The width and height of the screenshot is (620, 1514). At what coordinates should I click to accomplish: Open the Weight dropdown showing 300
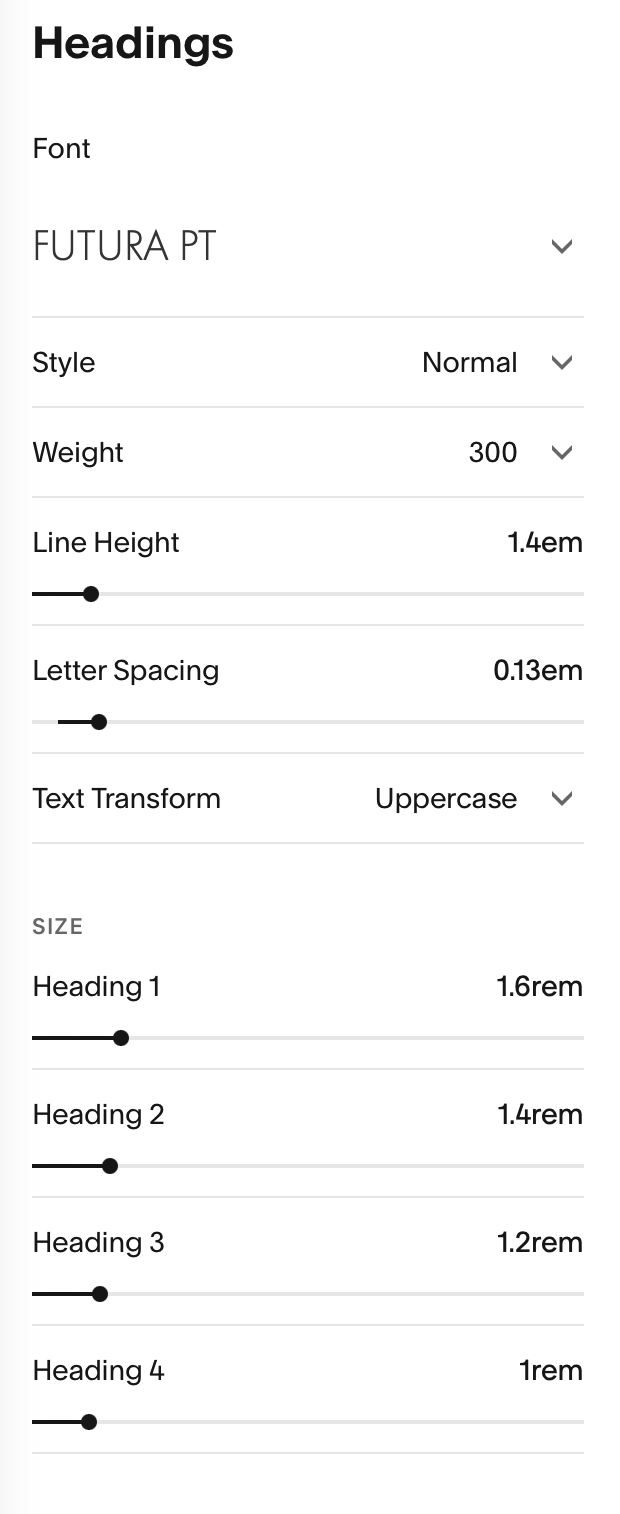pyautogui.click(x=520, y=452)
